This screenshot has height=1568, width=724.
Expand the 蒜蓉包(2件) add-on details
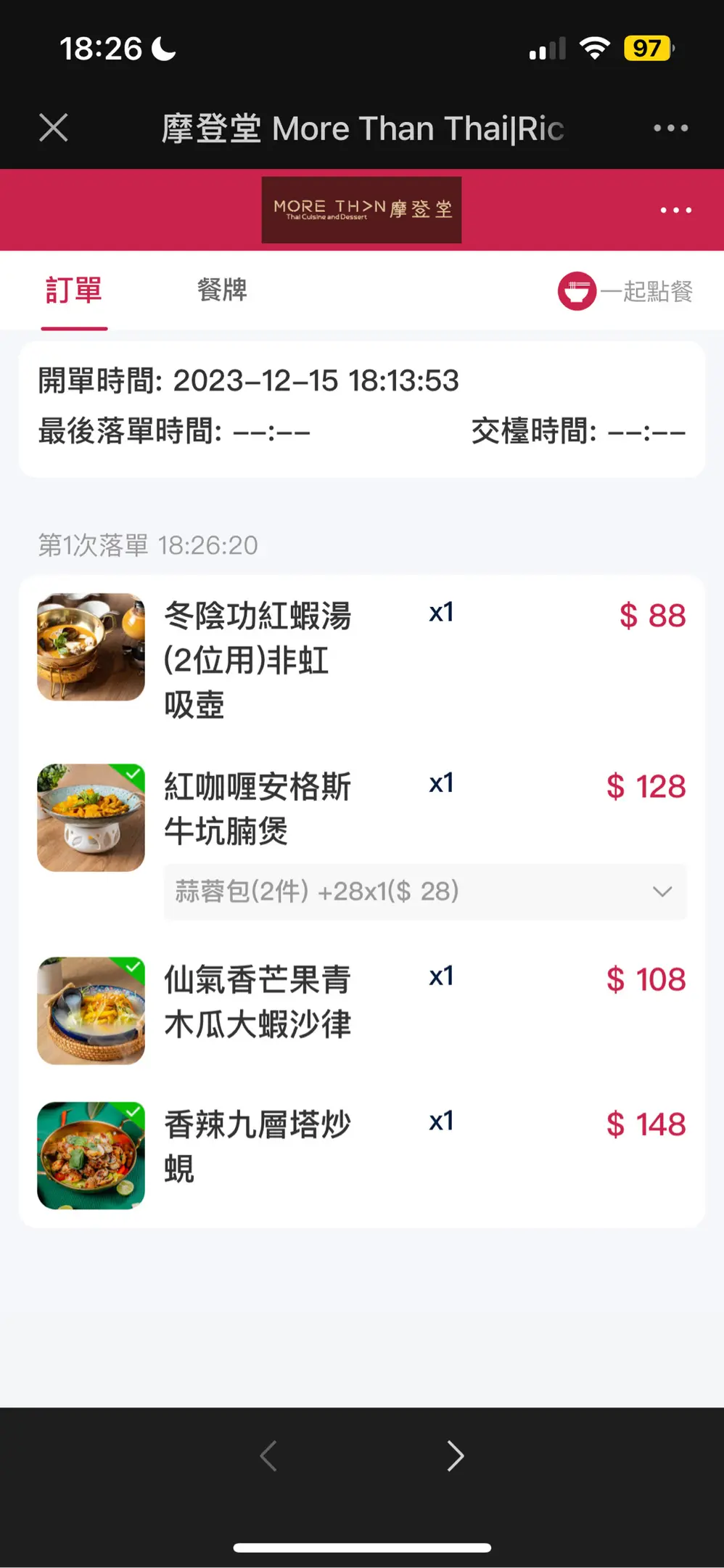(662, 891)
